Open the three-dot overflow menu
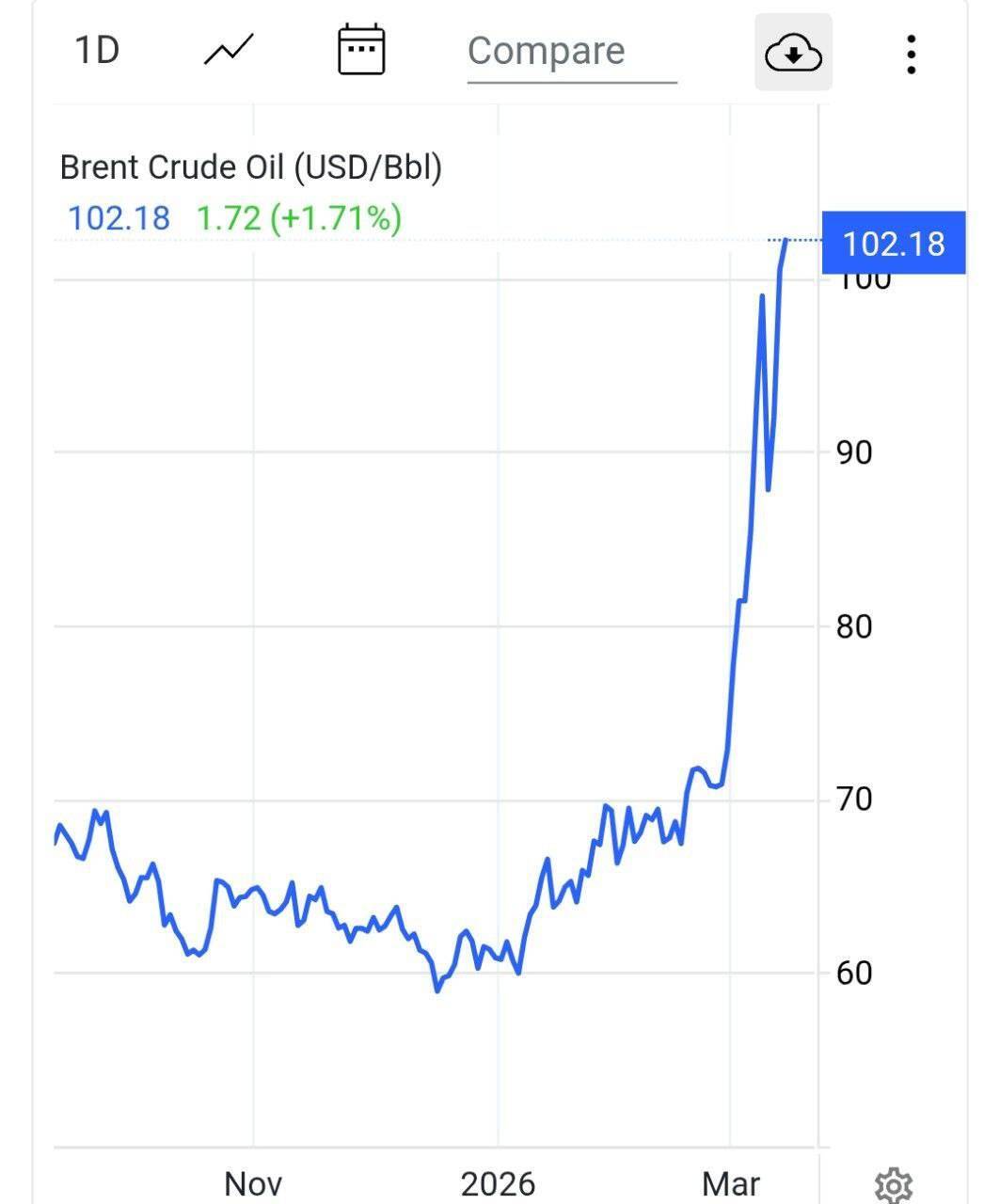The image size is (1000, 1204). click(911, 54)
